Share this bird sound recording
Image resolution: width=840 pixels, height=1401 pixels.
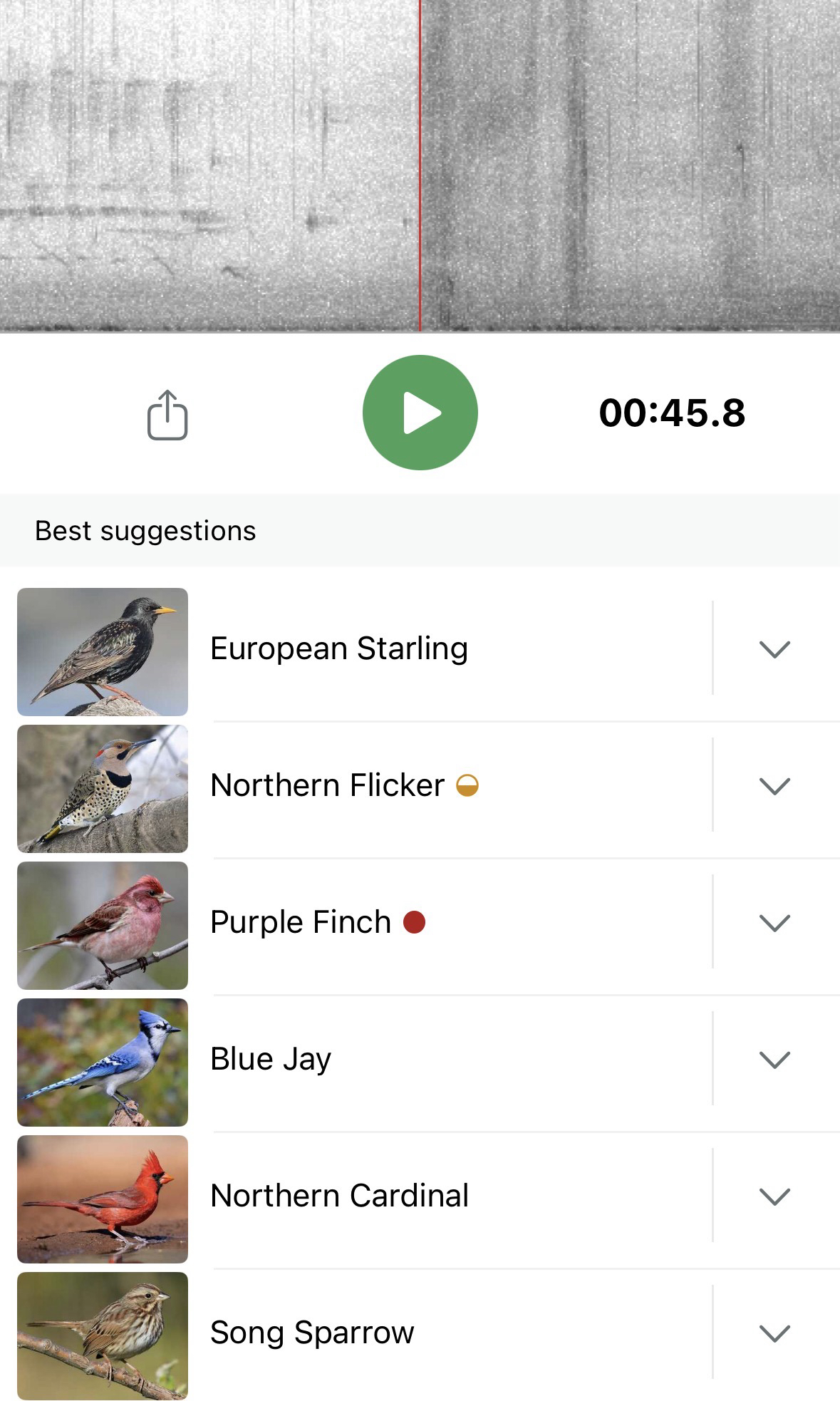point(167,414)
